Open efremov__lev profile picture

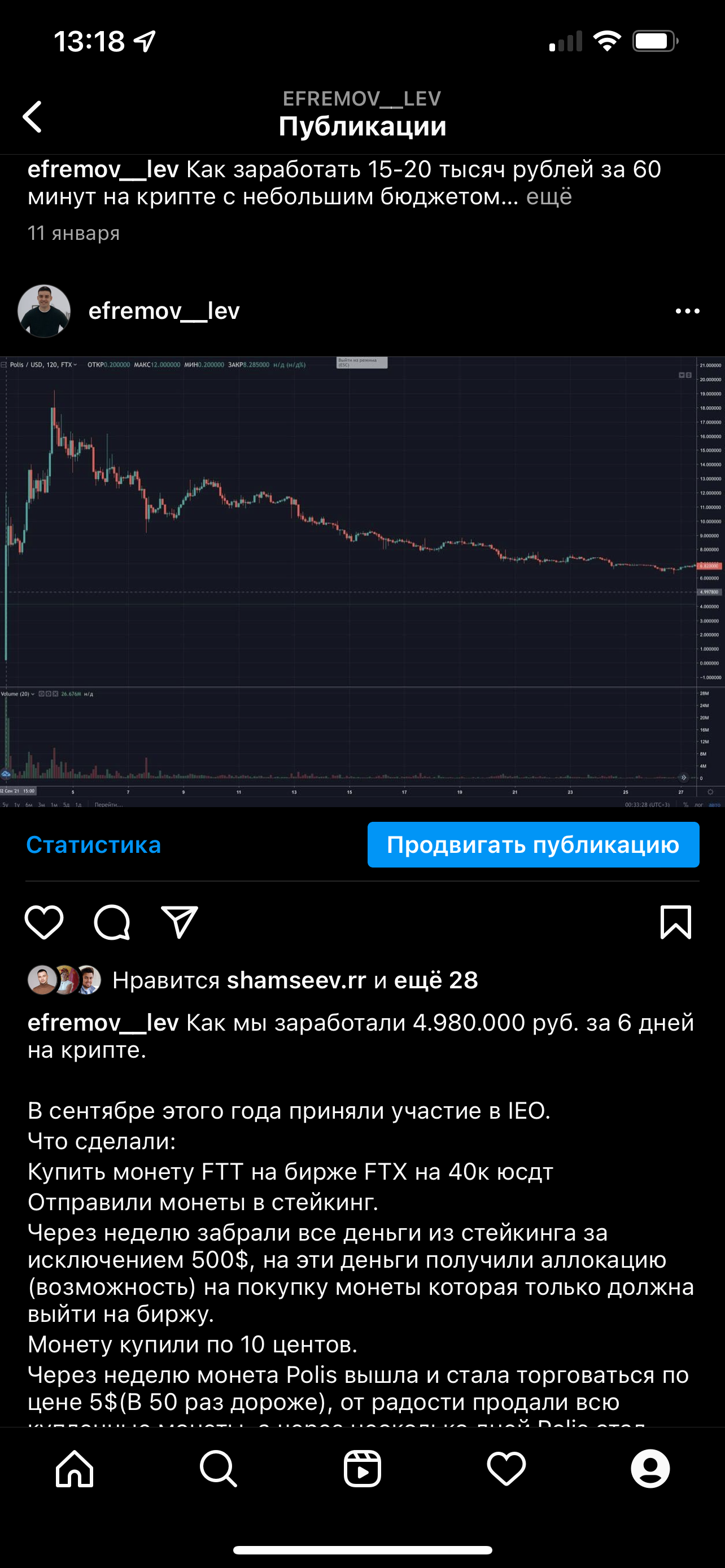44,311
